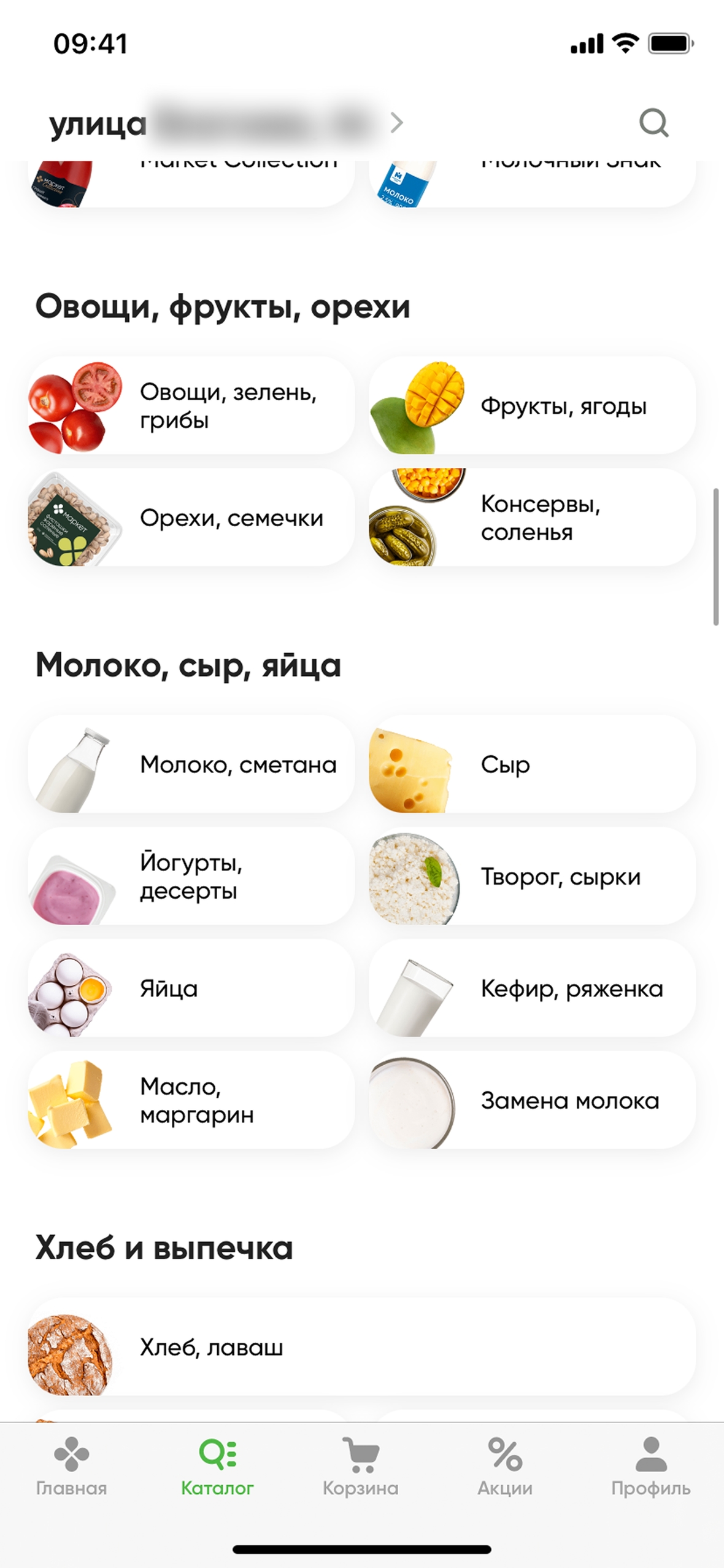Open Молоко, сметана category
The width and height of the screenshot is (724, 1568).
click(191, 764)
